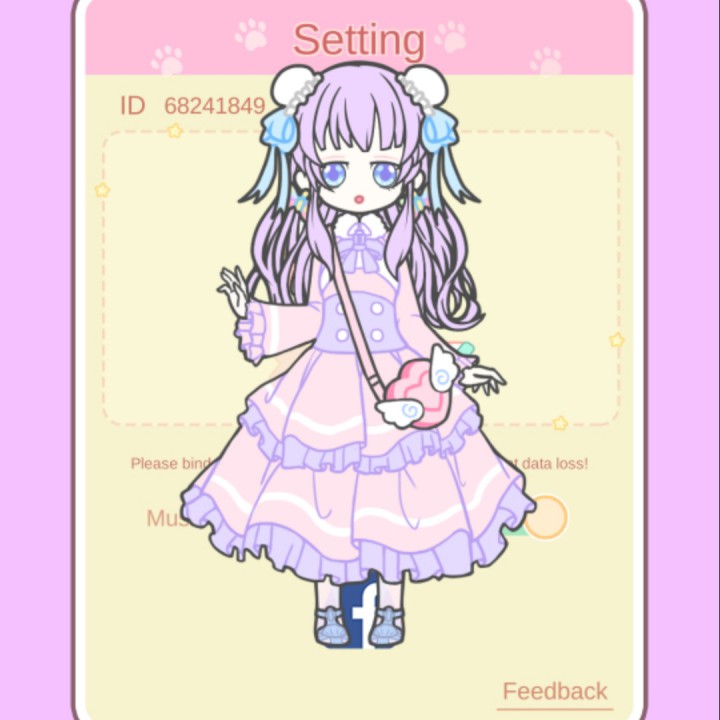Screen dimensions: 720x720
Task: Open the Feedback link
Action: click(x=554, y=691)
